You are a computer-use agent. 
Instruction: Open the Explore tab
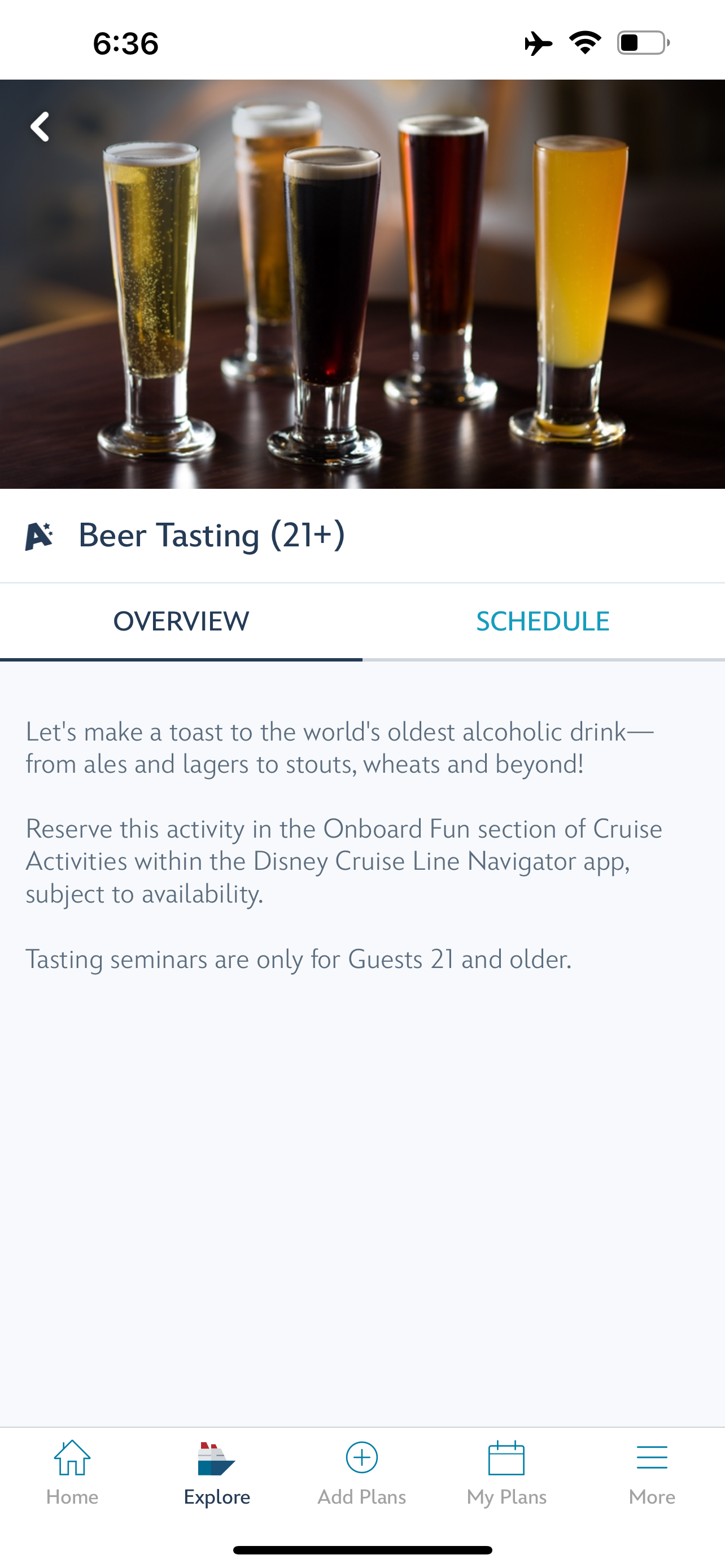pyautogui.click(x=217, y=1473)
